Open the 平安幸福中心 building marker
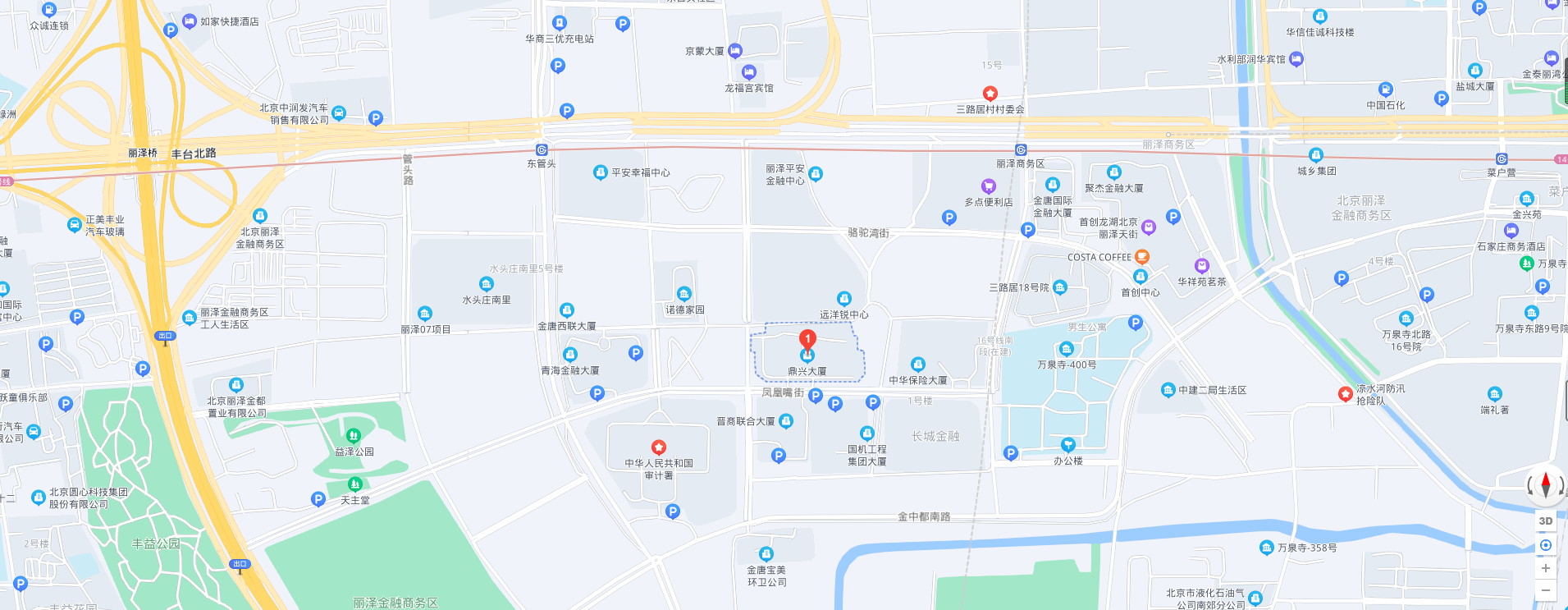Screen dimensions: 1568x610 (601, 172)
